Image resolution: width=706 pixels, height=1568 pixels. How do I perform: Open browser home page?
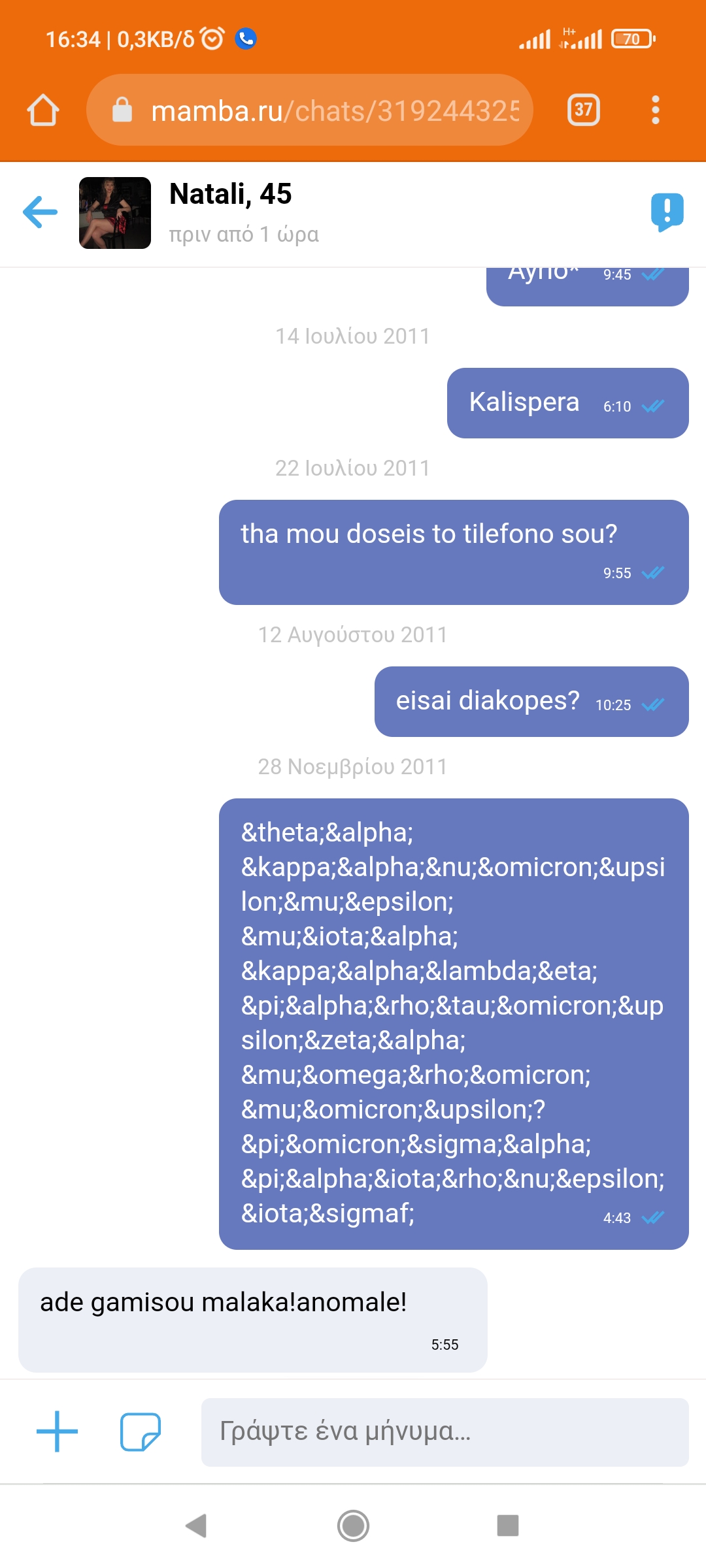(x=43, y=110)
